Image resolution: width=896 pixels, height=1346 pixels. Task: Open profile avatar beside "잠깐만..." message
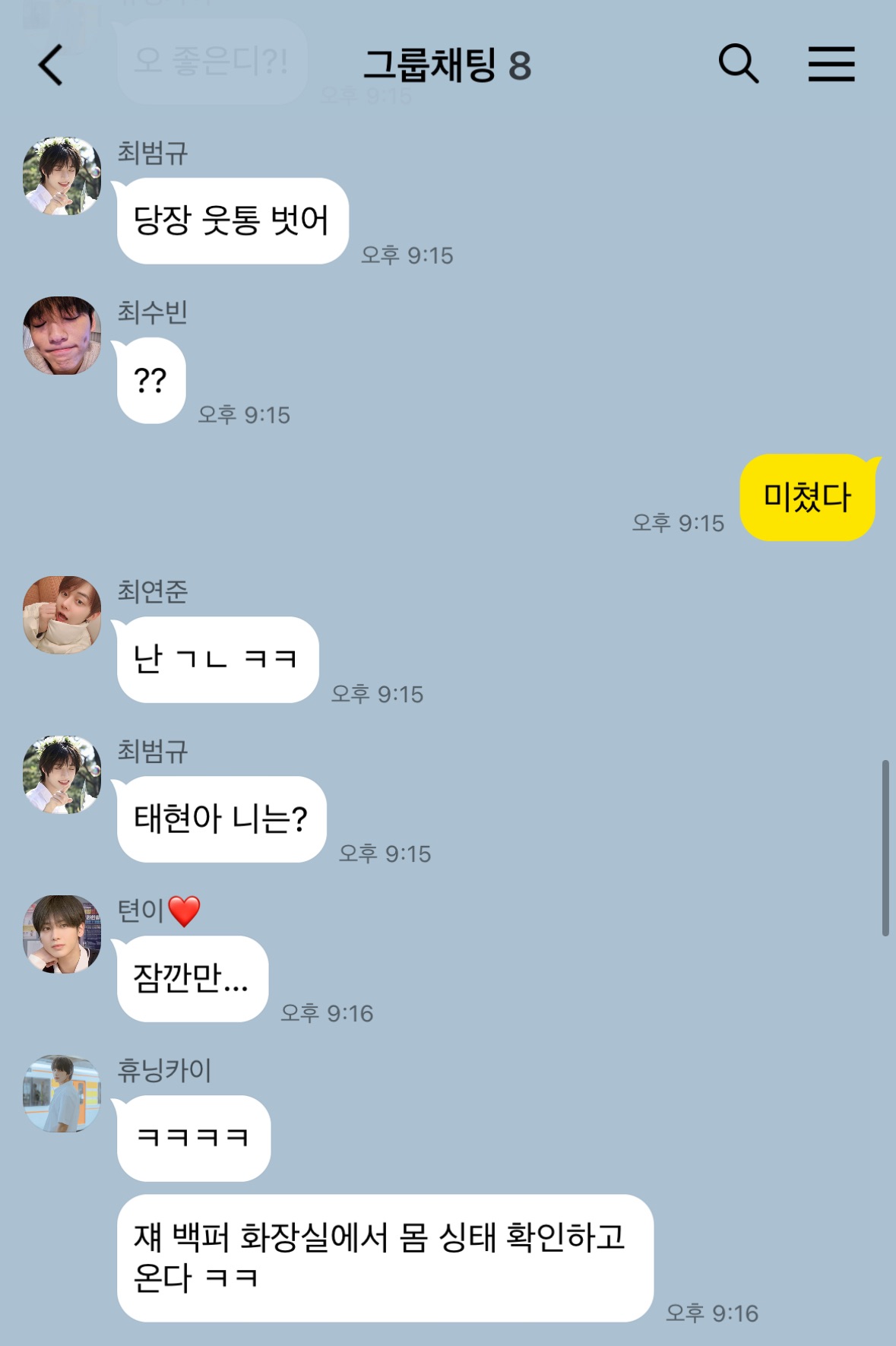62,934
